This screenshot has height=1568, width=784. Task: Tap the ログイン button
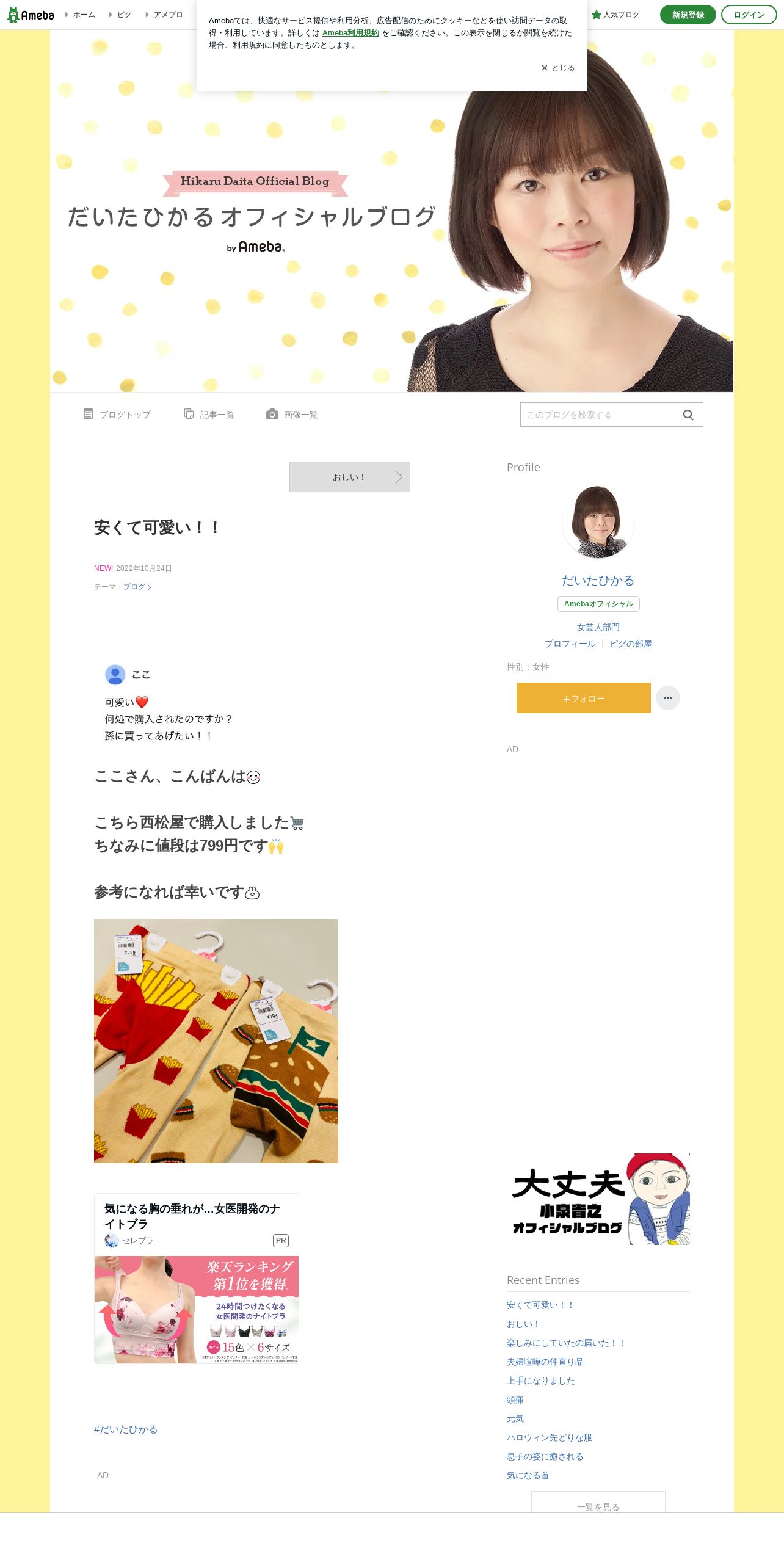pyautogui.click(x=749, y=15)
